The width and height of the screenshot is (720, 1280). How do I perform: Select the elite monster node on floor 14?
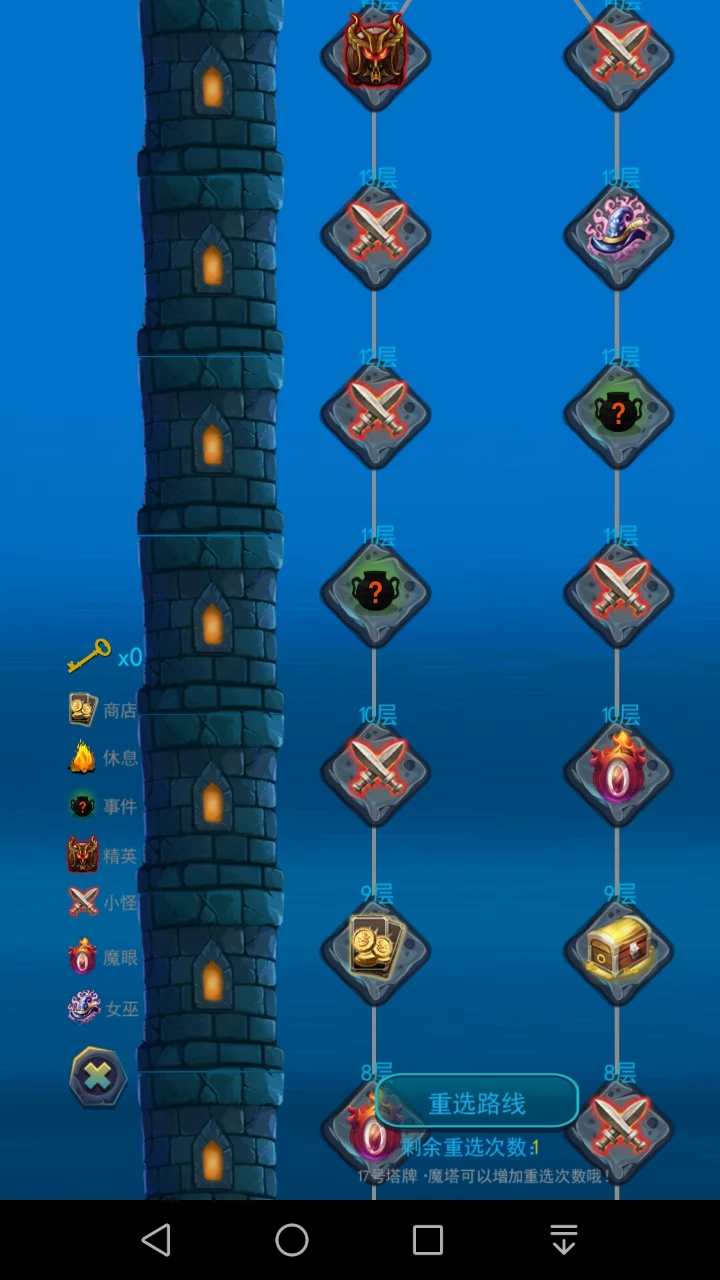[x=375, y=52]
